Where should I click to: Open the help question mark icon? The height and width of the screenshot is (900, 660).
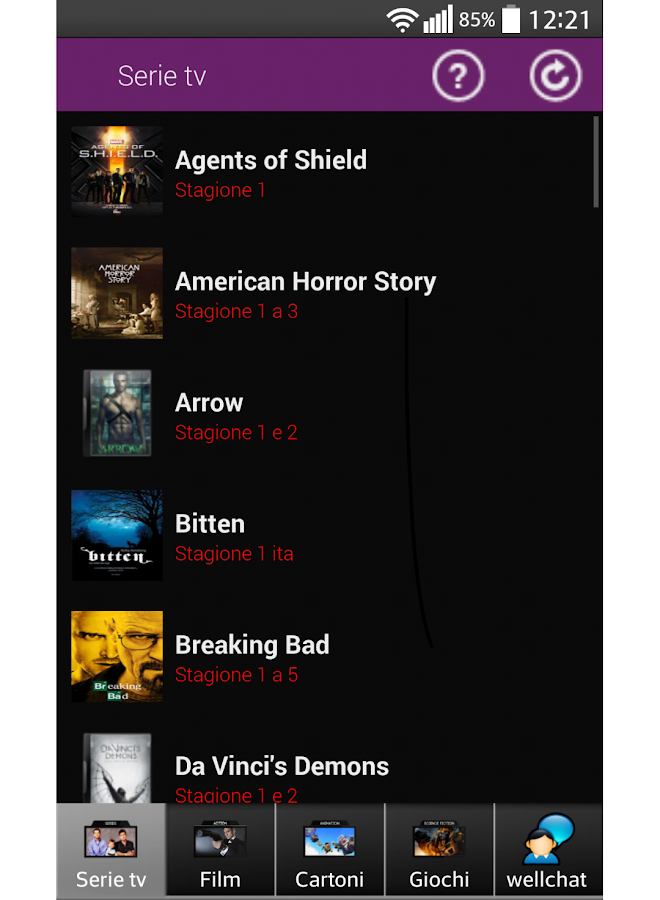458,76
